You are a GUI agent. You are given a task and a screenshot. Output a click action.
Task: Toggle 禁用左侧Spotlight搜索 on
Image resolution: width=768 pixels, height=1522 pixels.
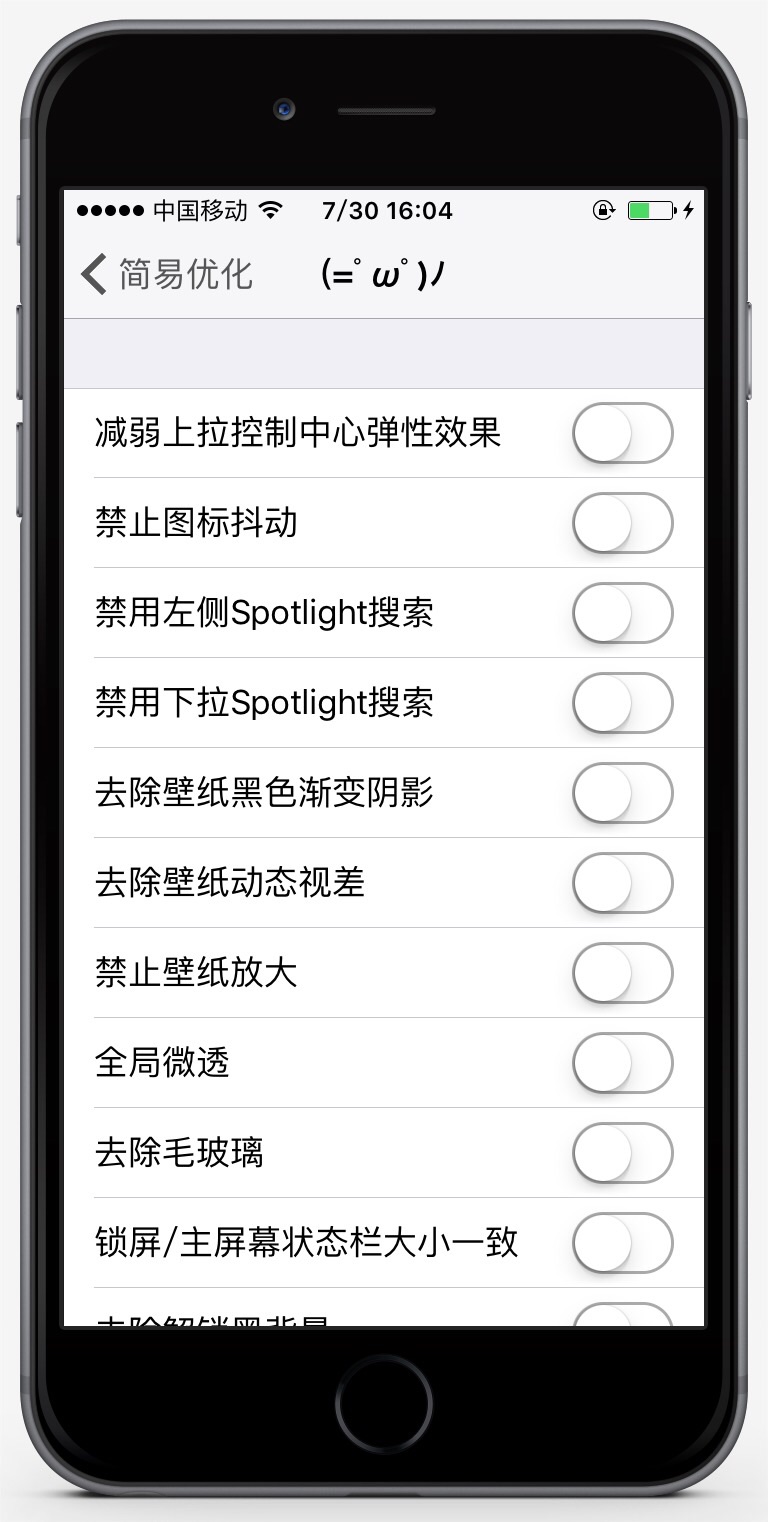[x=622, y=613]
